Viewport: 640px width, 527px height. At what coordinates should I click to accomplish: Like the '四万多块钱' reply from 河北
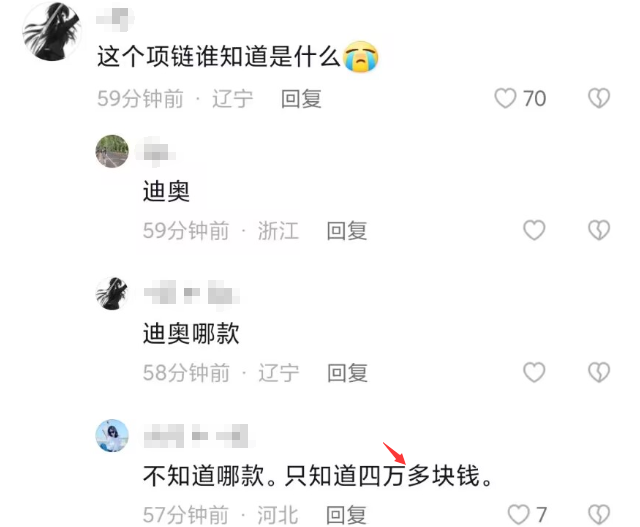518,515
